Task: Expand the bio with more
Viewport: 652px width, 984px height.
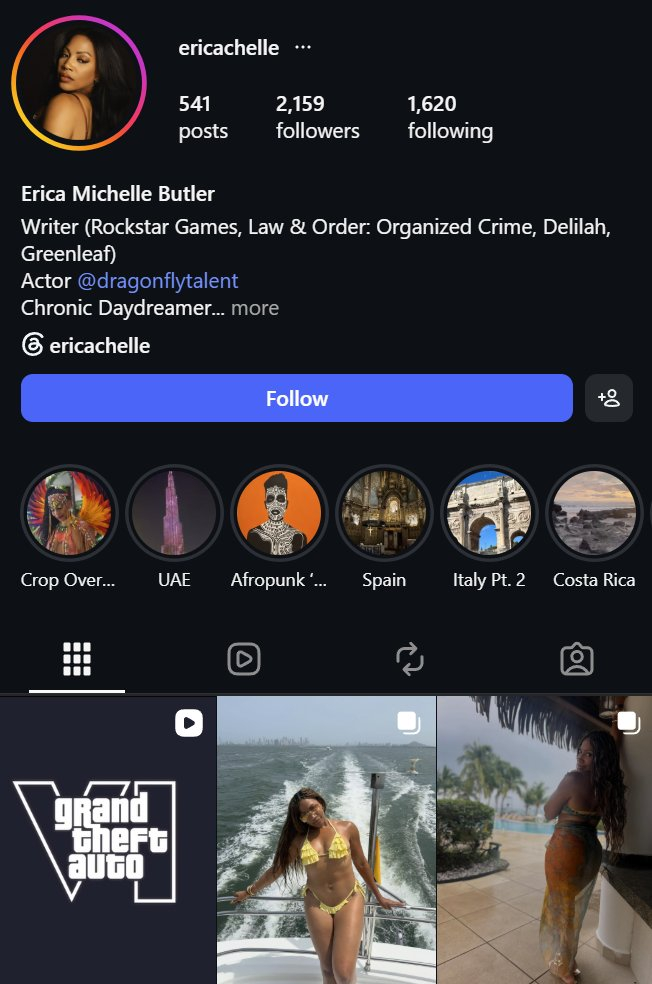Action: tap(255, 308)
